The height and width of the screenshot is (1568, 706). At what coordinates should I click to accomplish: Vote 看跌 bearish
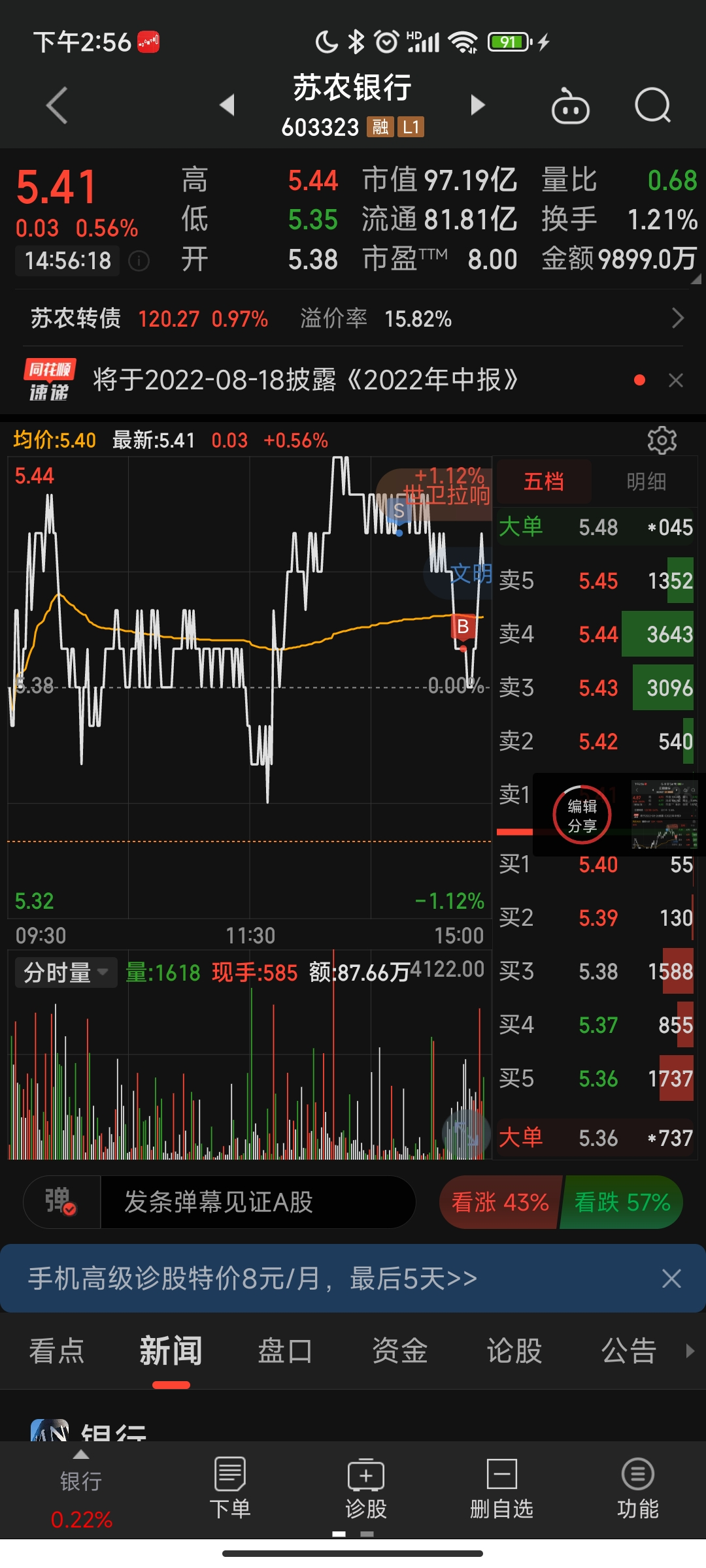622,1202
